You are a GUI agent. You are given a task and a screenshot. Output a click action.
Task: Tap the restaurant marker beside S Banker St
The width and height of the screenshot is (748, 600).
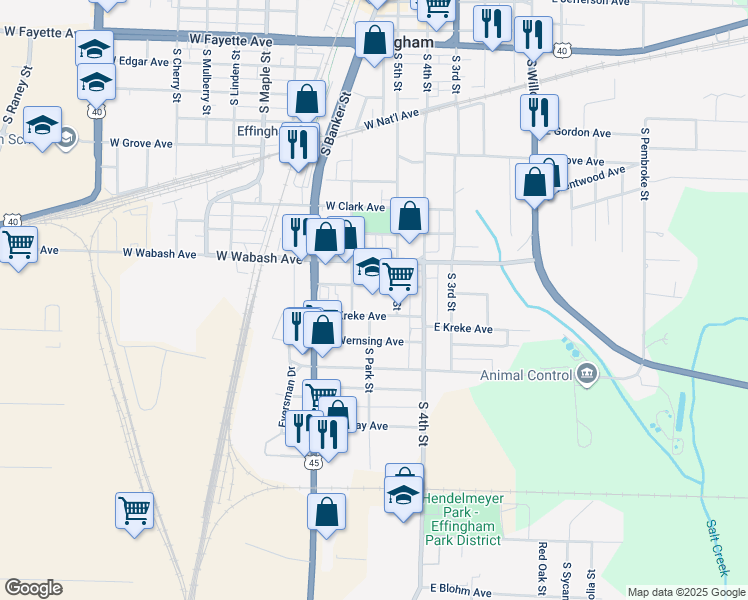tap(299, 147)
